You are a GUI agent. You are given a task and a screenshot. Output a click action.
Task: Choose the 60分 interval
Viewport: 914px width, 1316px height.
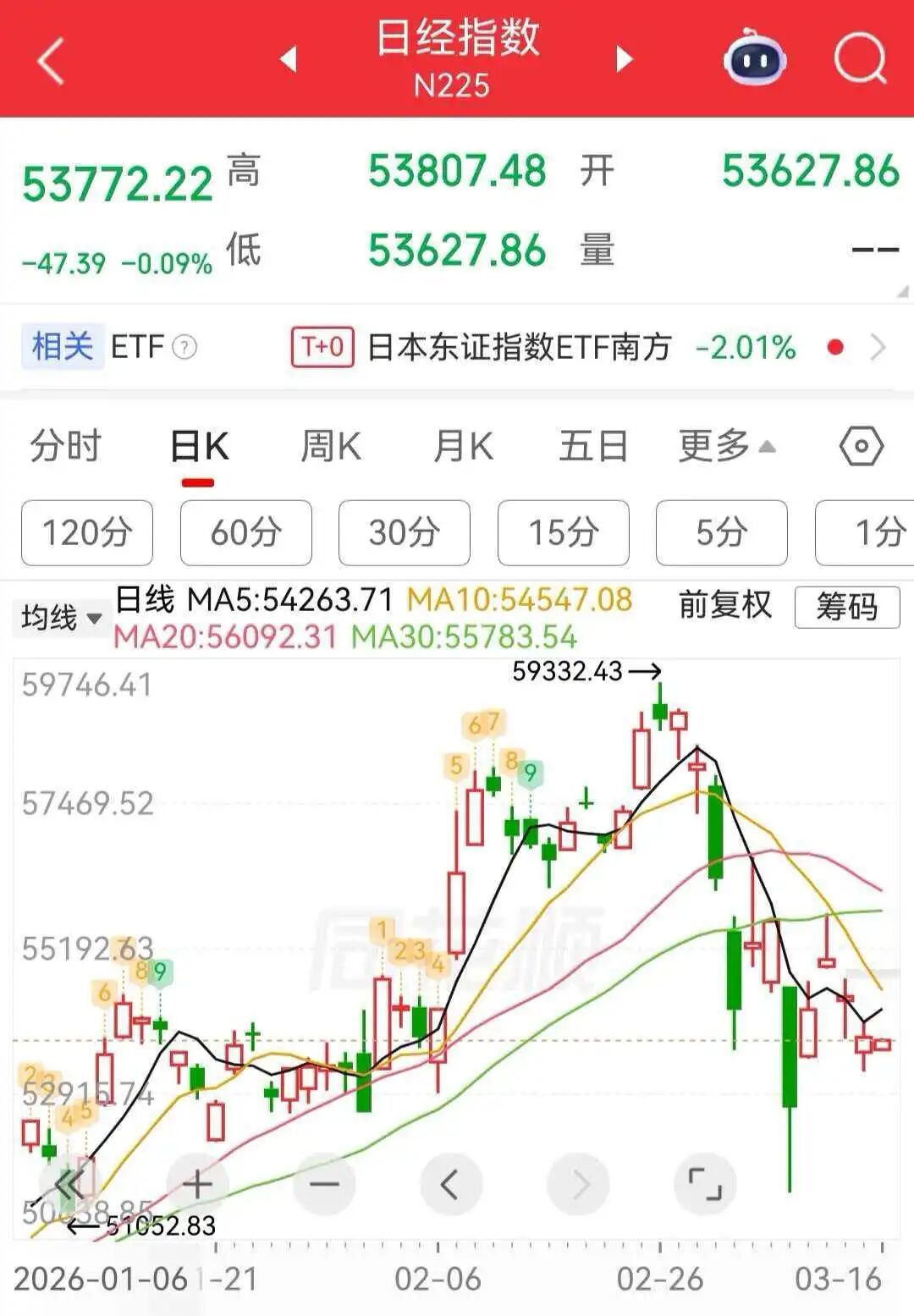245,532
